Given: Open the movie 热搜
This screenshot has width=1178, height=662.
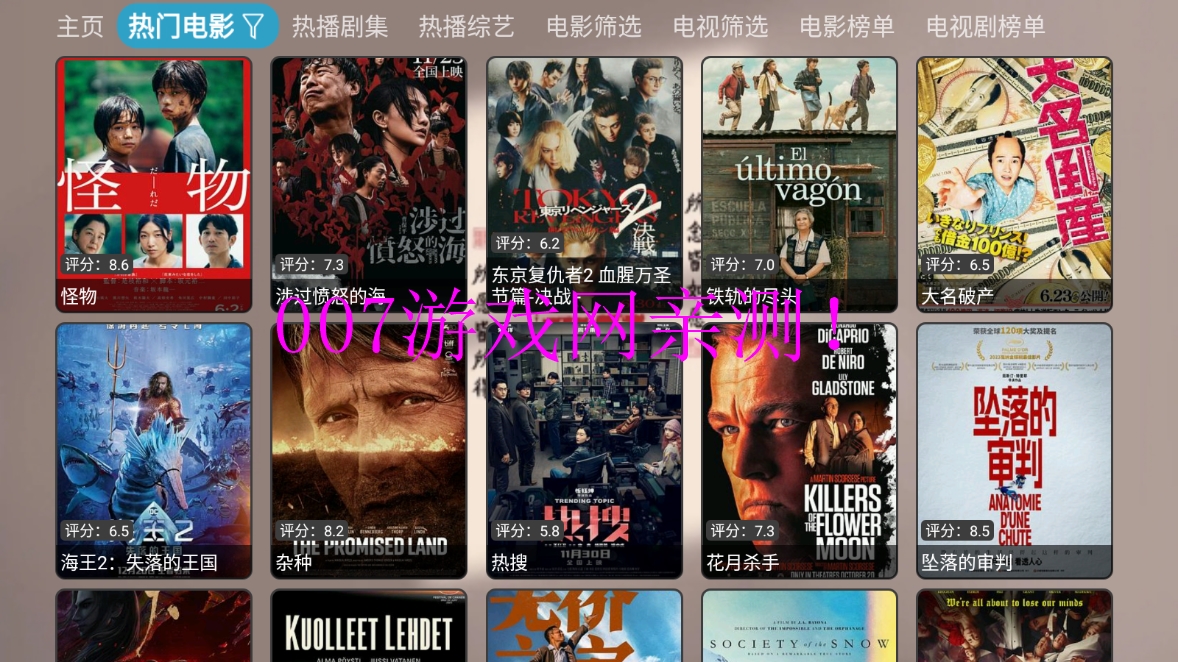Looking at the screenshot, I should click(x=584, y=451).
